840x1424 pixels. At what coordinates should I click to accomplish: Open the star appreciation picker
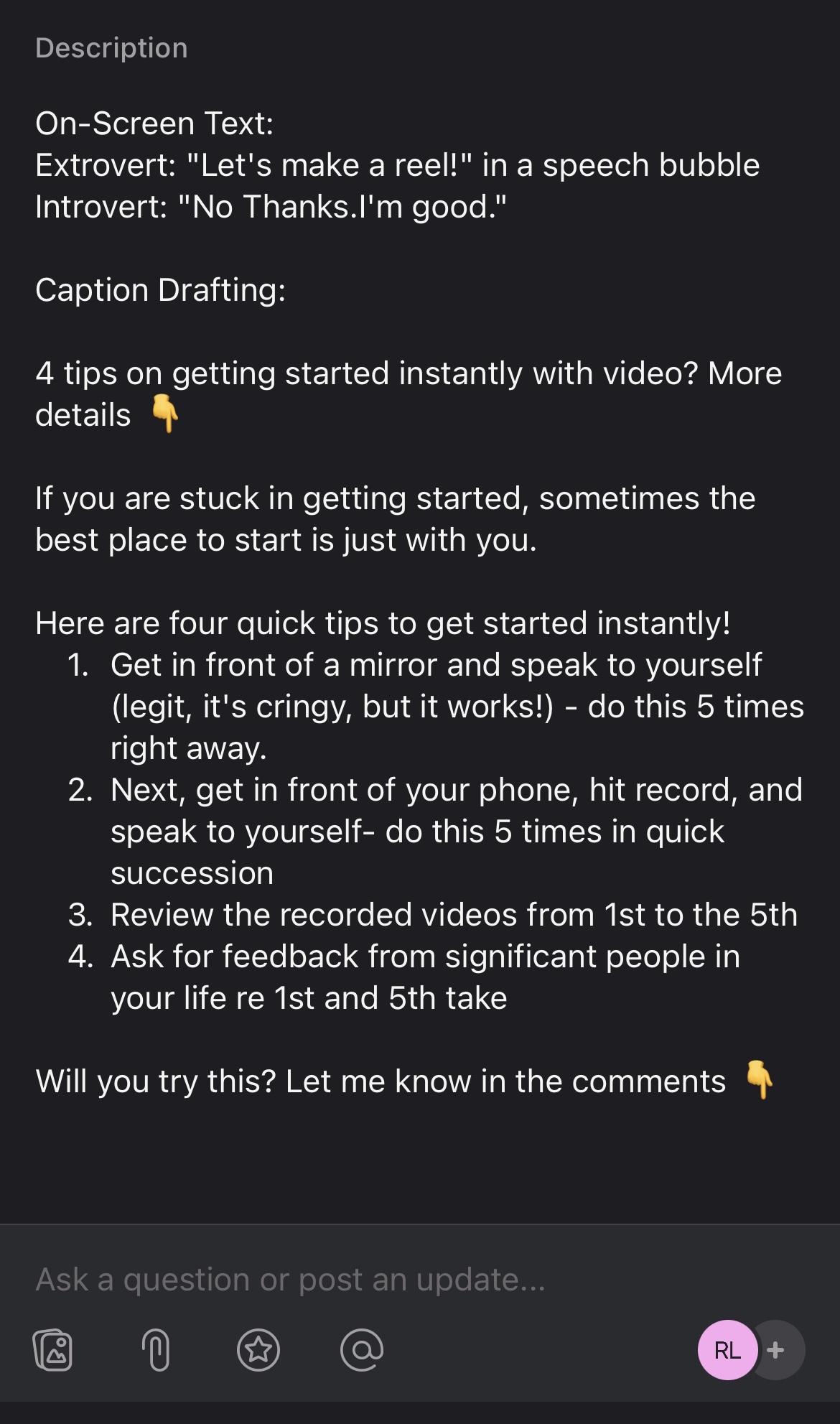click(258, 1350)
